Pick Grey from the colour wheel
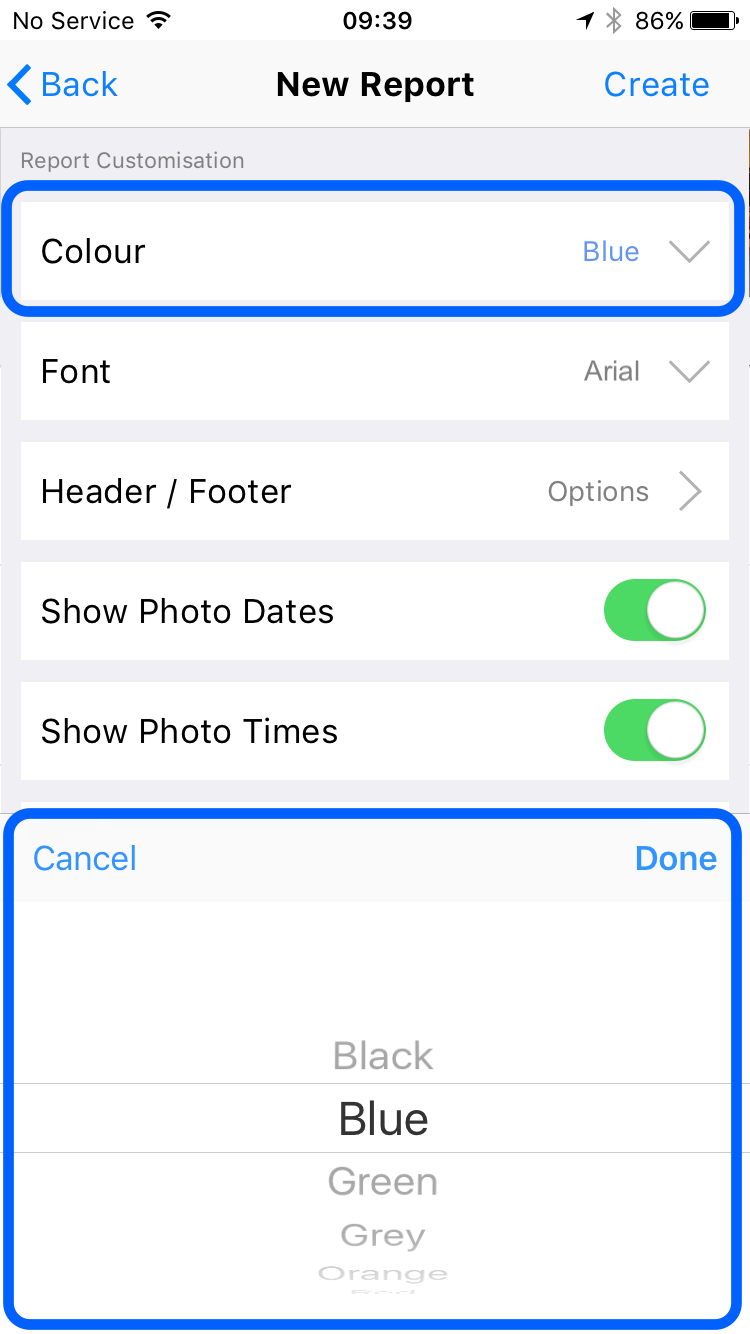Viewport: 750px width, 1334px height. click(383, 1236)
